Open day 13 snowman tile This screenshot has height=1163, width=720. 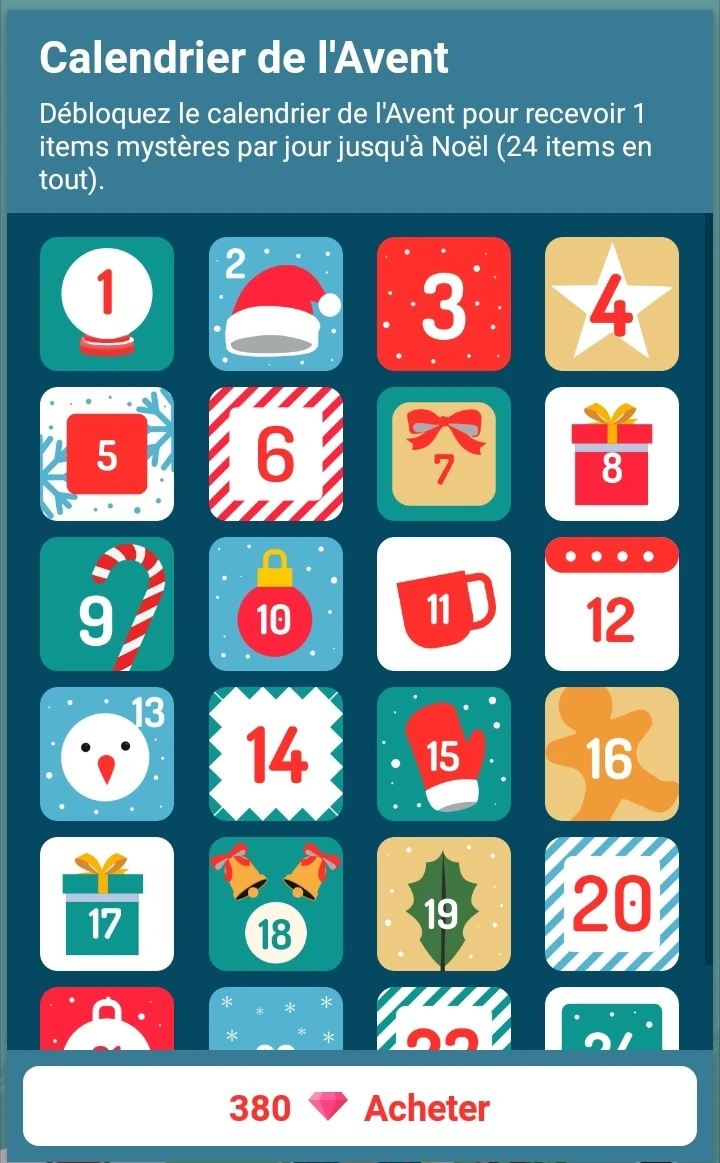pyautogui.click(x=107, y=754)
